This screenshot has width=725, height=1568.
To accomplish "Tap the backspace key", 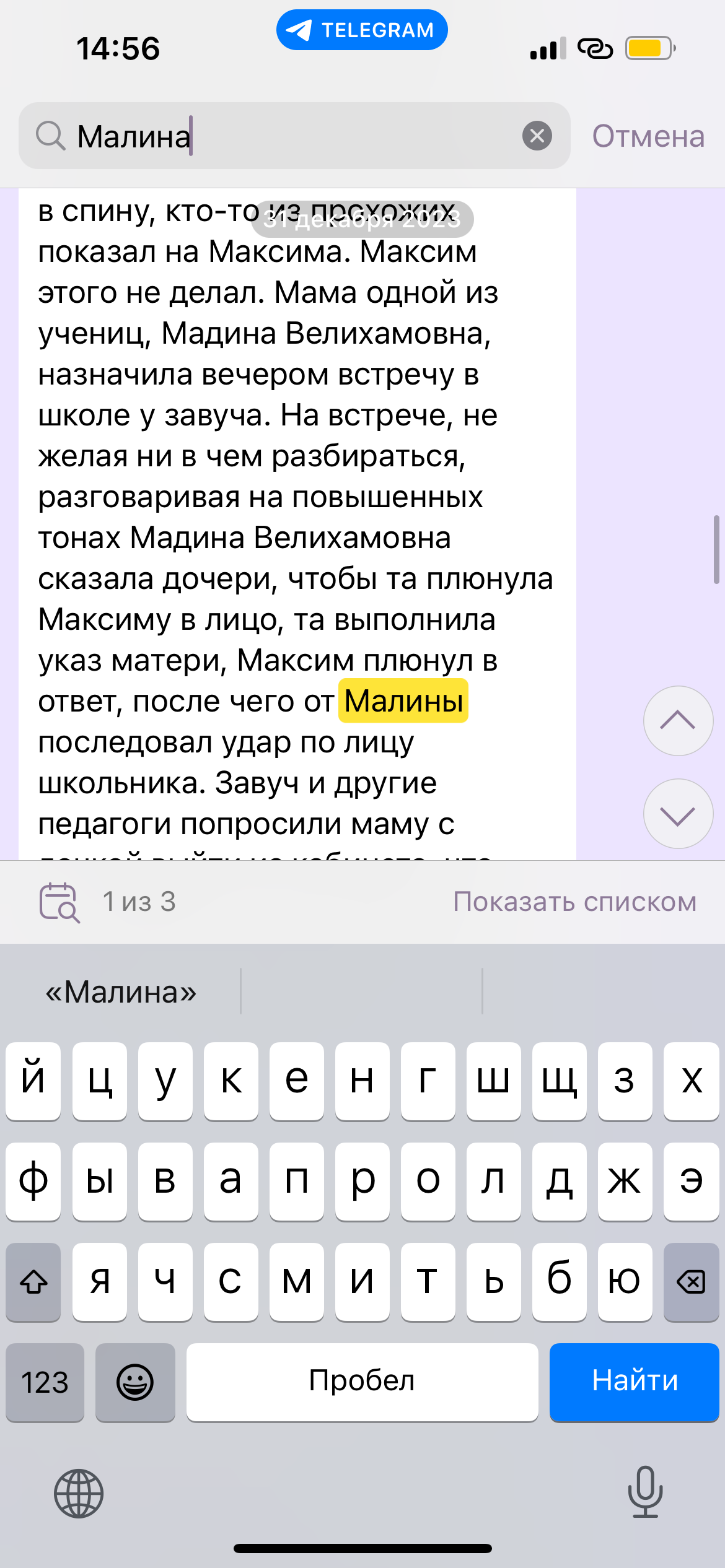I will point(691,1282).
